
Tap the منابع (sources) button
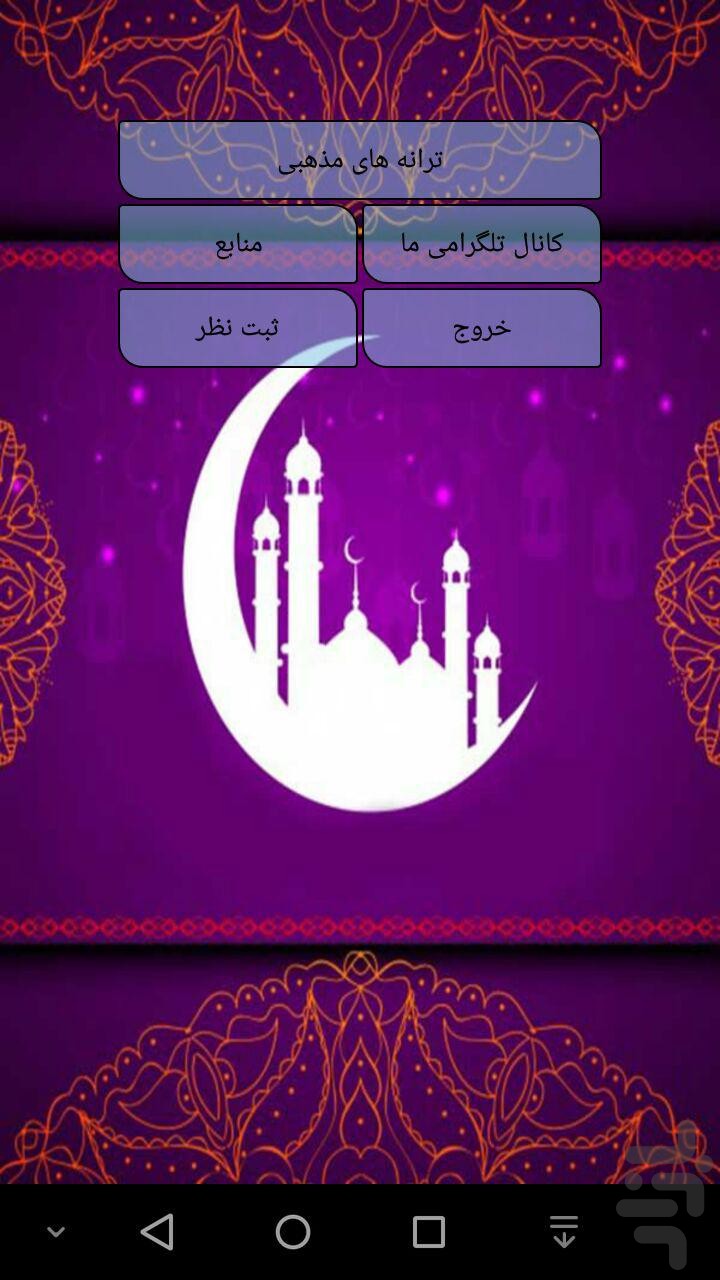pos(238,244)
